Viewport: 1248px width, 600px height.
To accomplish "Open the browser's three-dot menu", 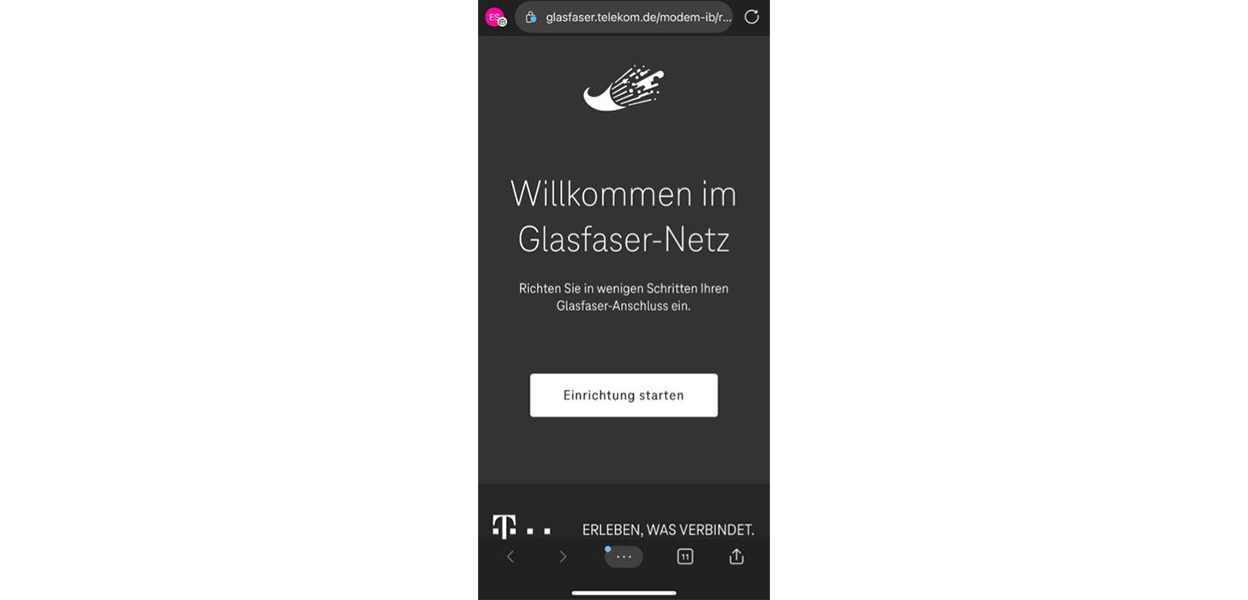I will [623, 557].
